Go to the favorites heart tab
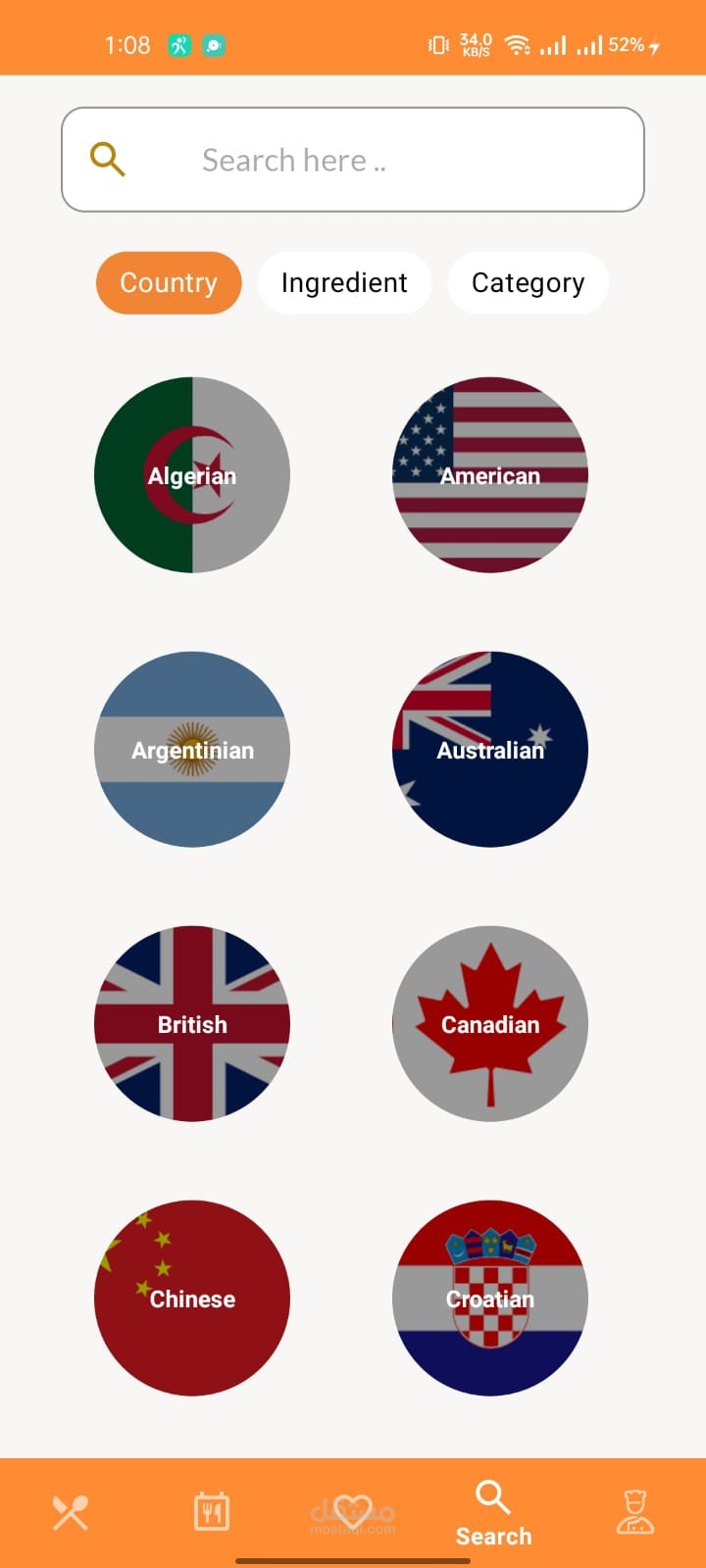The height and width of the screenshot is (1568, 706). [353, 1512]
